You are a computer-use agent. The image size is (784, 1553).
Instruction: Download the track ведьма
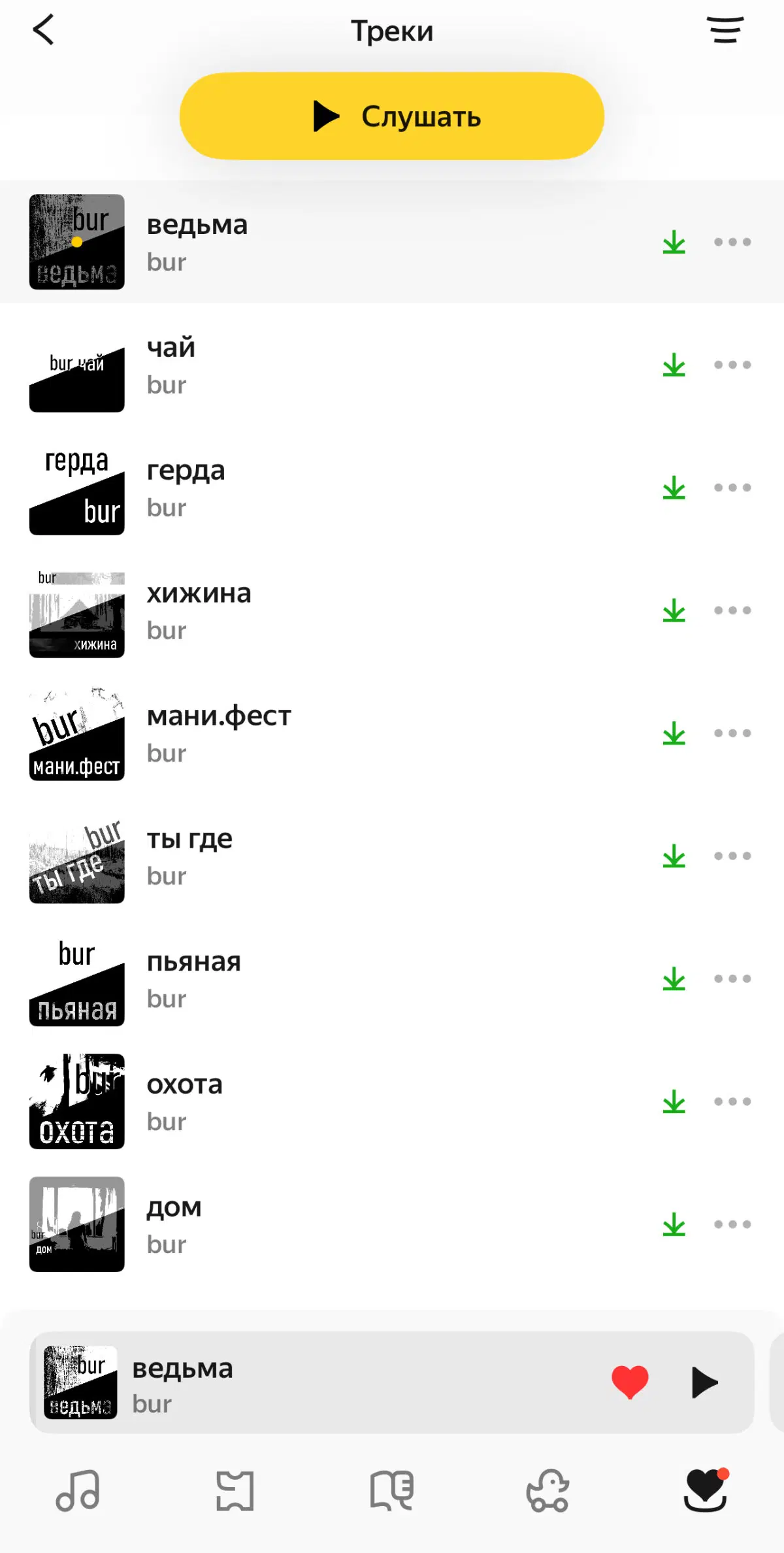coord(674,242)
